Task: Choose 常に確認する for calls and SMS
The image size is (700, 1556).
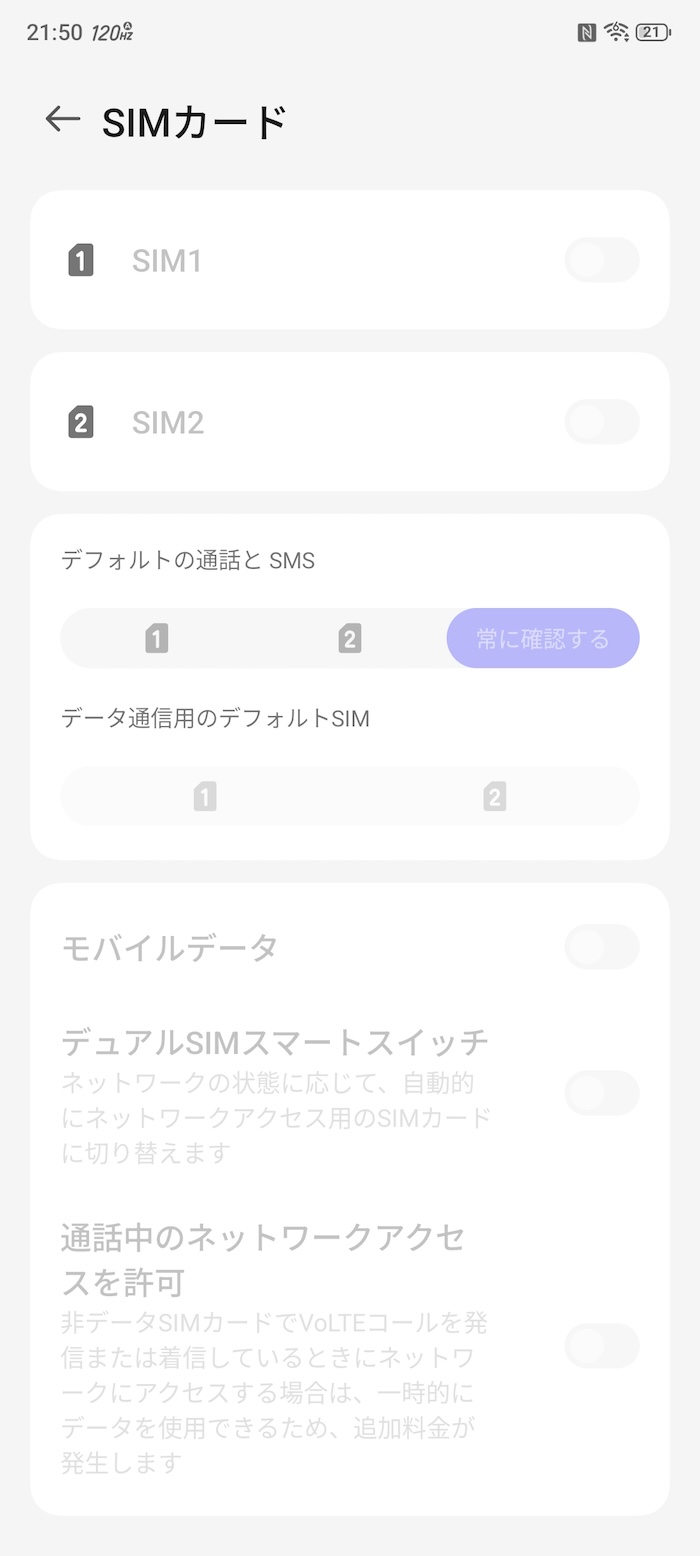Action: pos(543,638)
